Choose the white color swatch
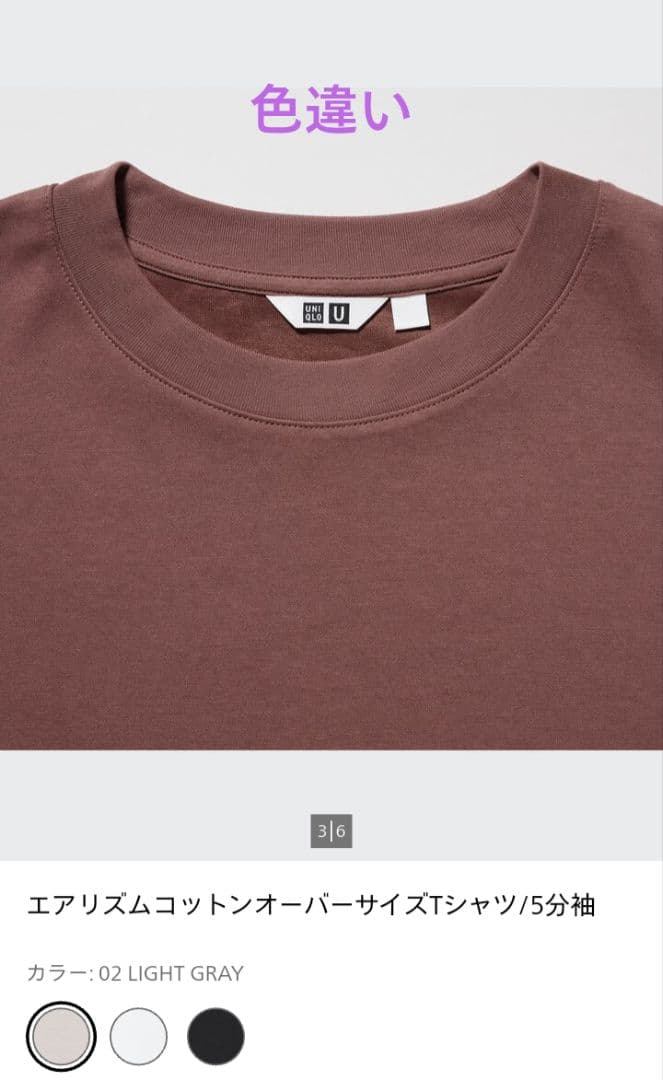663x1080 pixels. point(138,1036)
